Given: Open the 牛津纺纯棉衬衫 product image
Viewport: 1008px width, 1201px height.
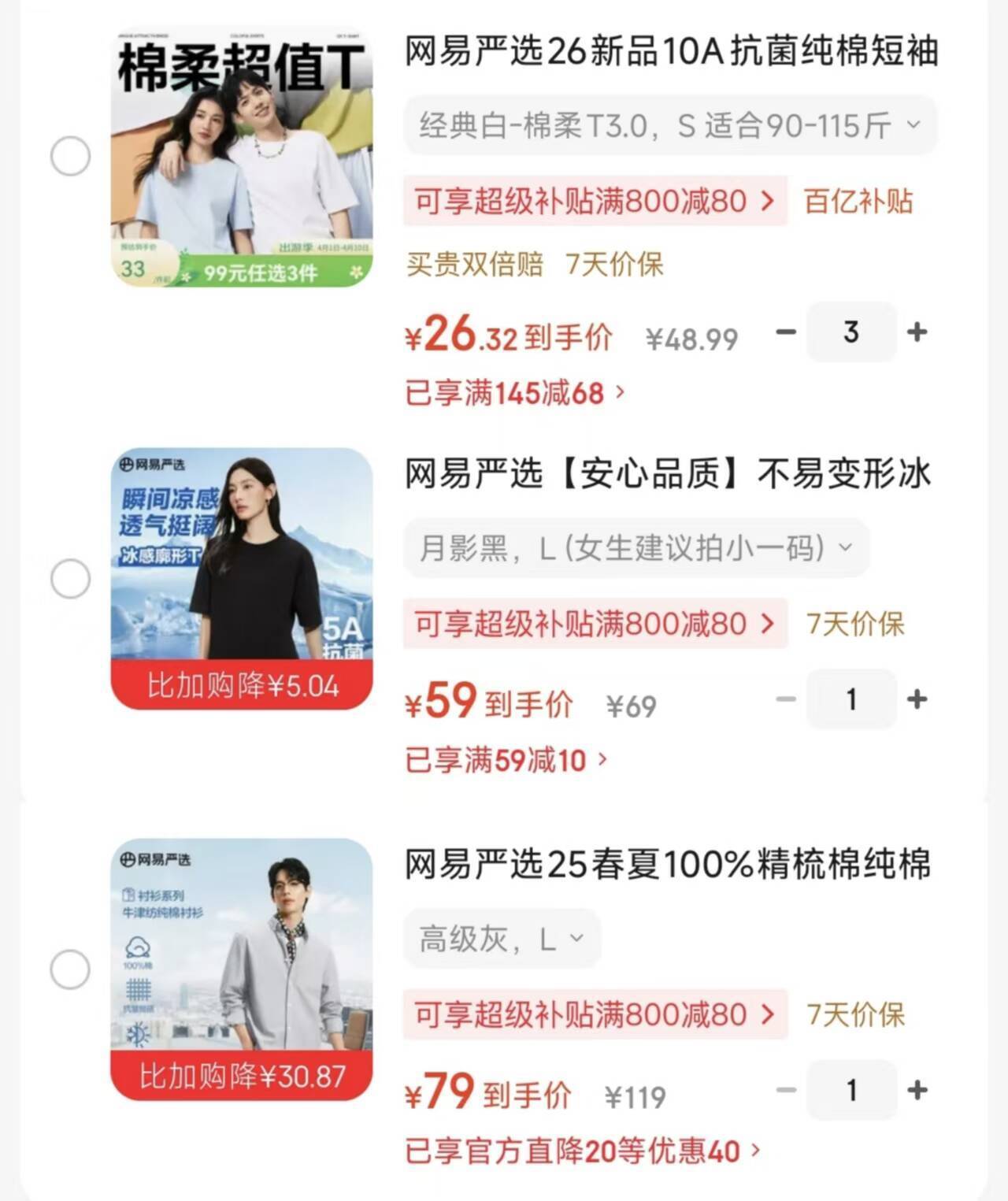Looking at the screenshot, I should pyautogui.click(x=242, y=969).
